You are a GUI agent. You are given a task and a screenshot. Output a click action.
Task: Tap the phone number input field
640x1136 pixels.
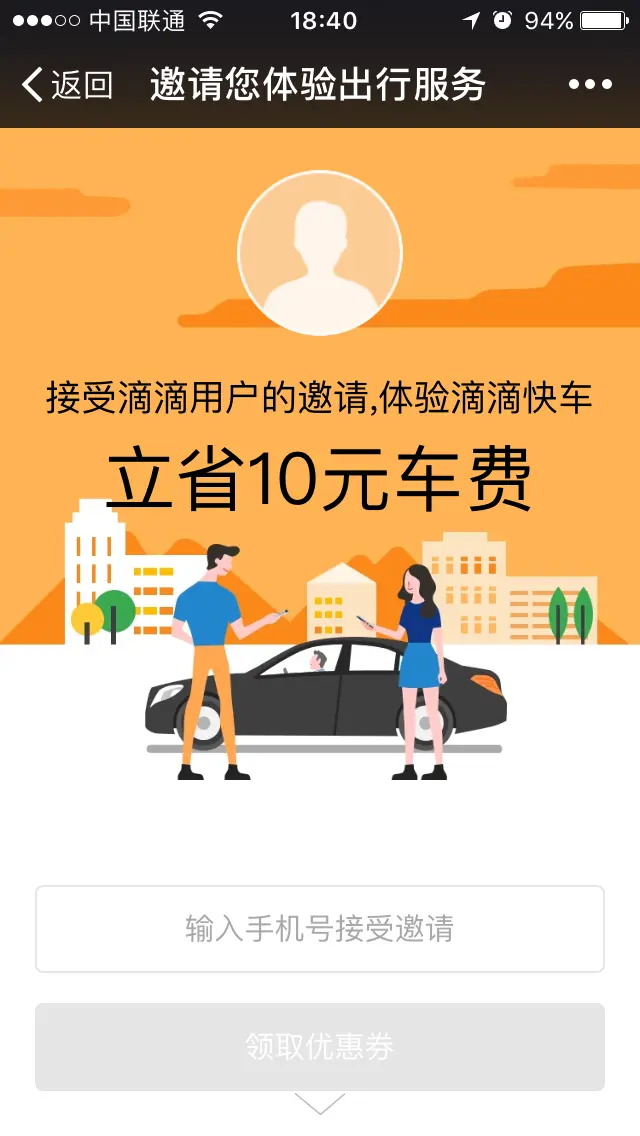320,929
